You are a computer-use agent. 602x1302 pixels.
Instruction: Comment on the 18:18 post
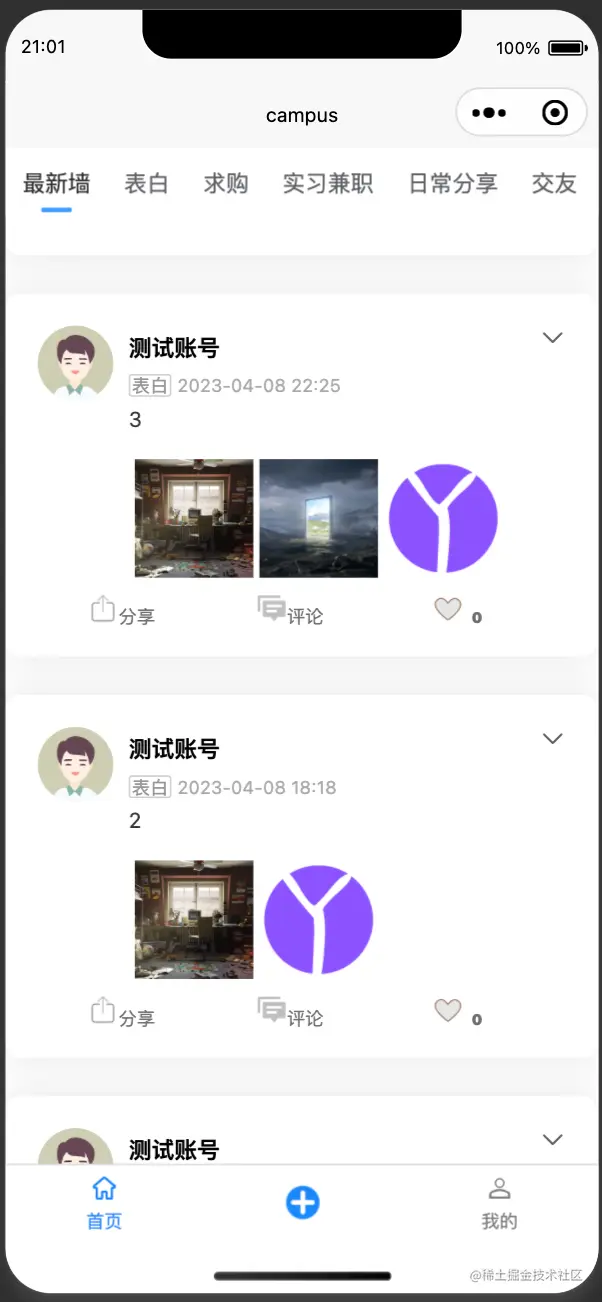coord(290,1013)
